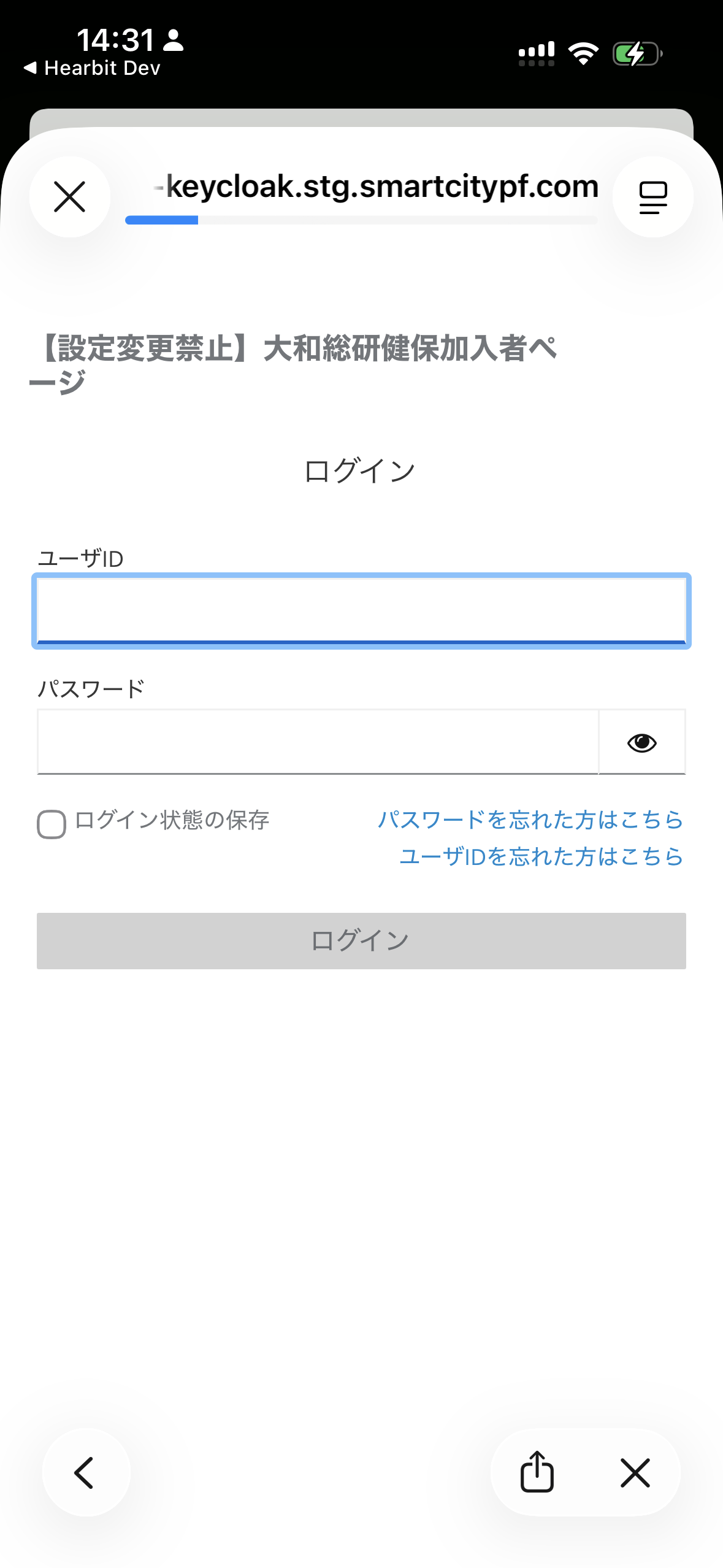Open browser options via lines icon top right
This screenshot has width=723, height=1568.
(652, 196)
